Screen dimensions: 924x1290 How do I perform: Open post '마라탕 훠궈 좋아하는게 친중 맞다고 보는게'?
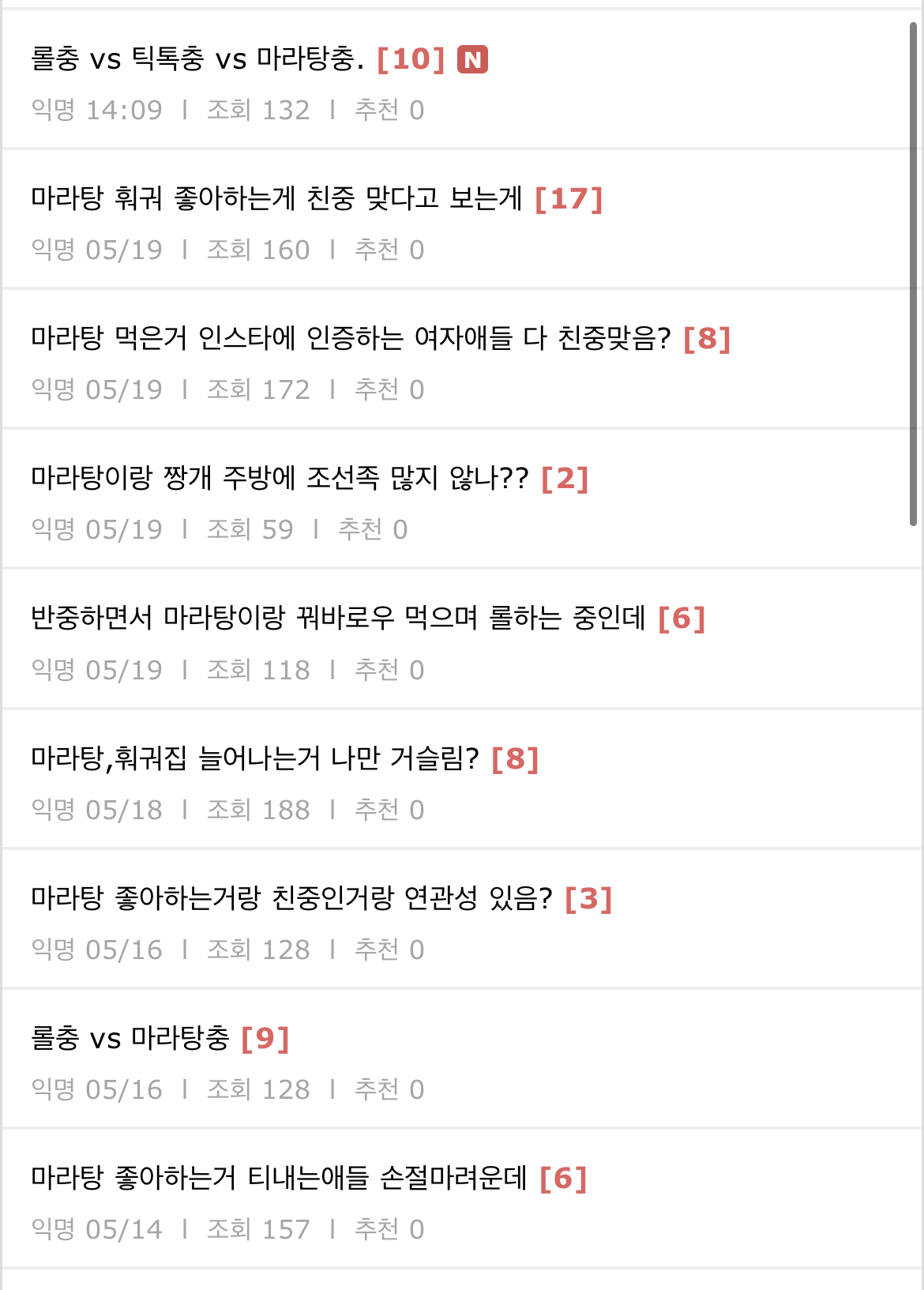coord(276,198)
